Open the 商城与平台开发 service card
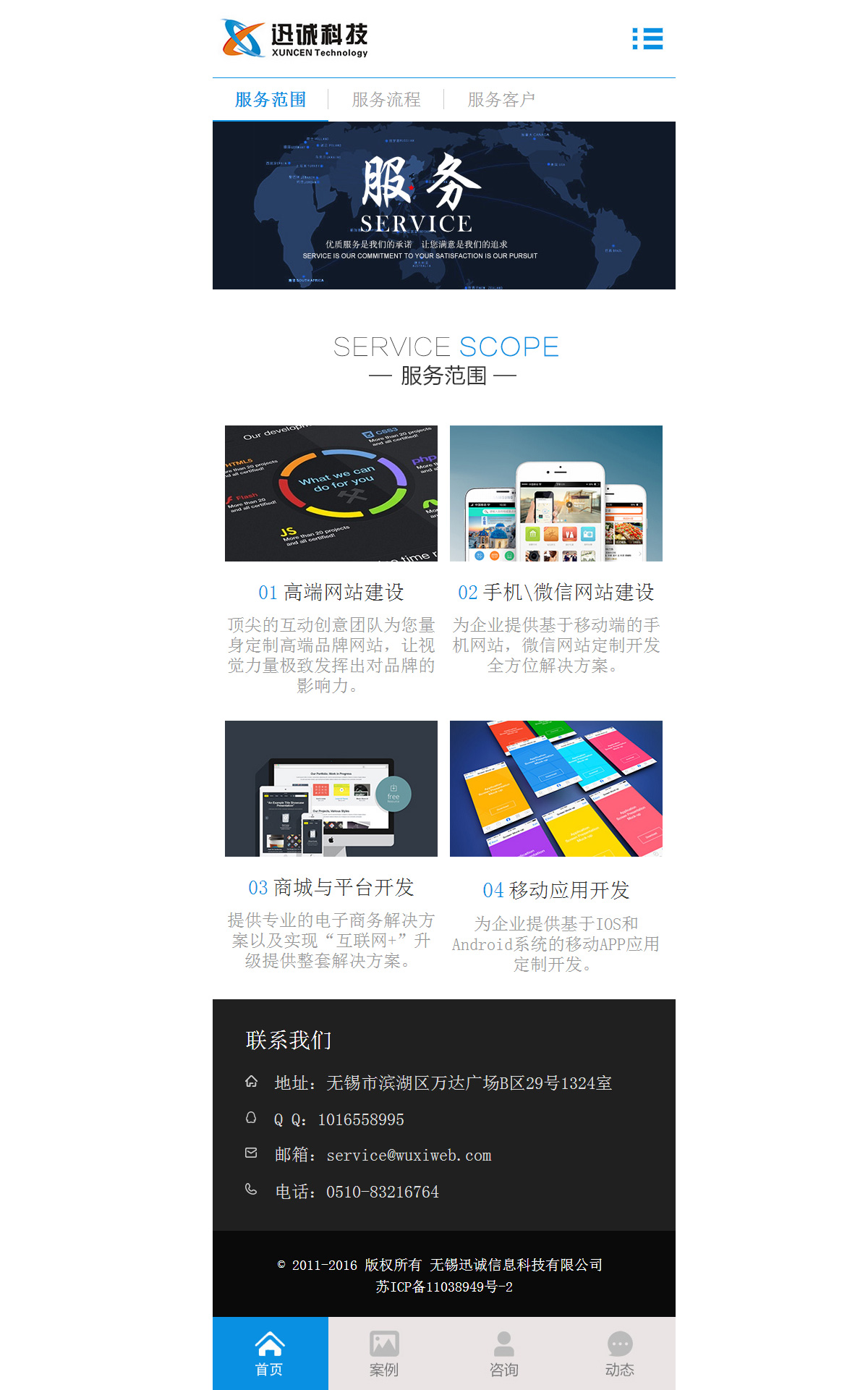The width and height of the screenshot is (868, 1390). point(331,789)
